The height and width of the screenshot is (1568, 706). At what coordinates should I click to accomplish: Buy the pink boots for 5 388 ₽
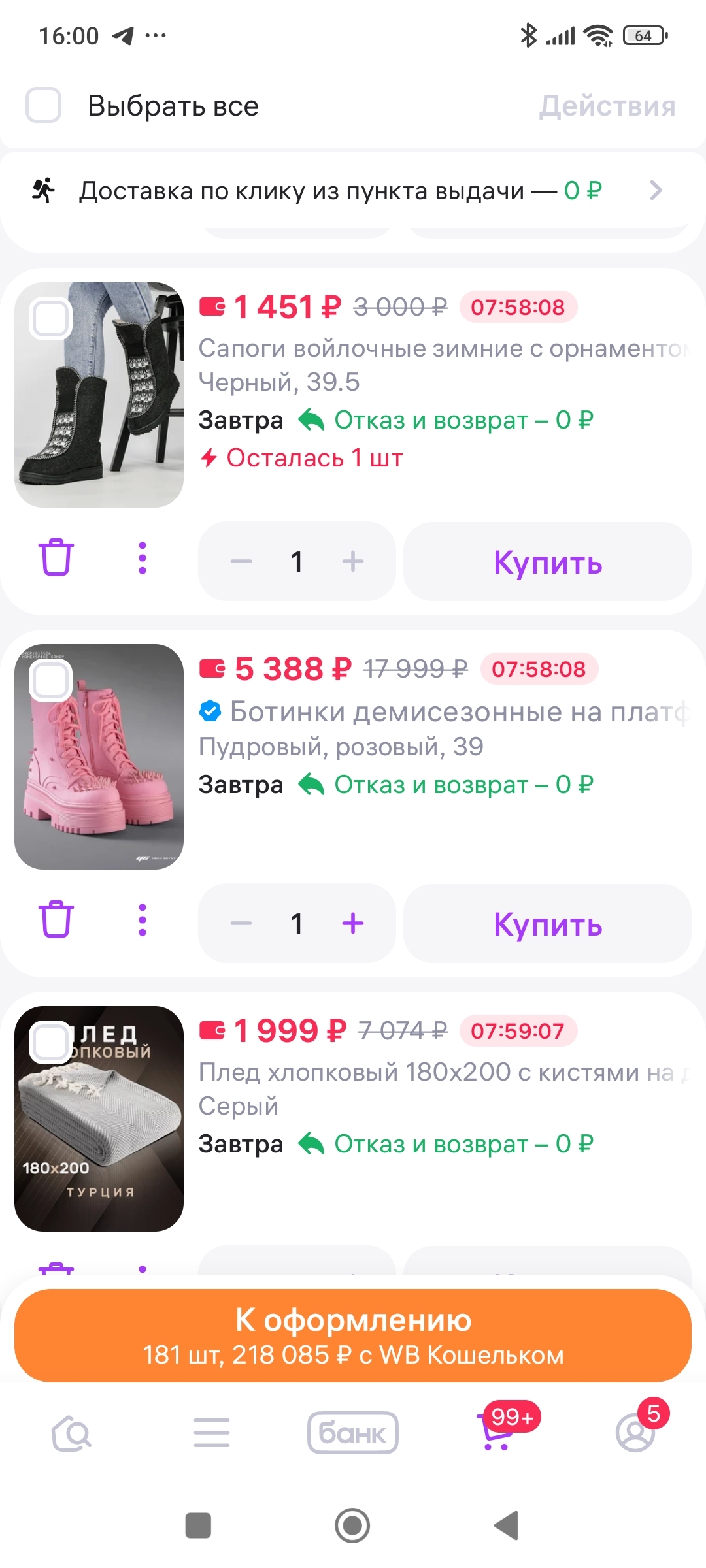[547, 923]
